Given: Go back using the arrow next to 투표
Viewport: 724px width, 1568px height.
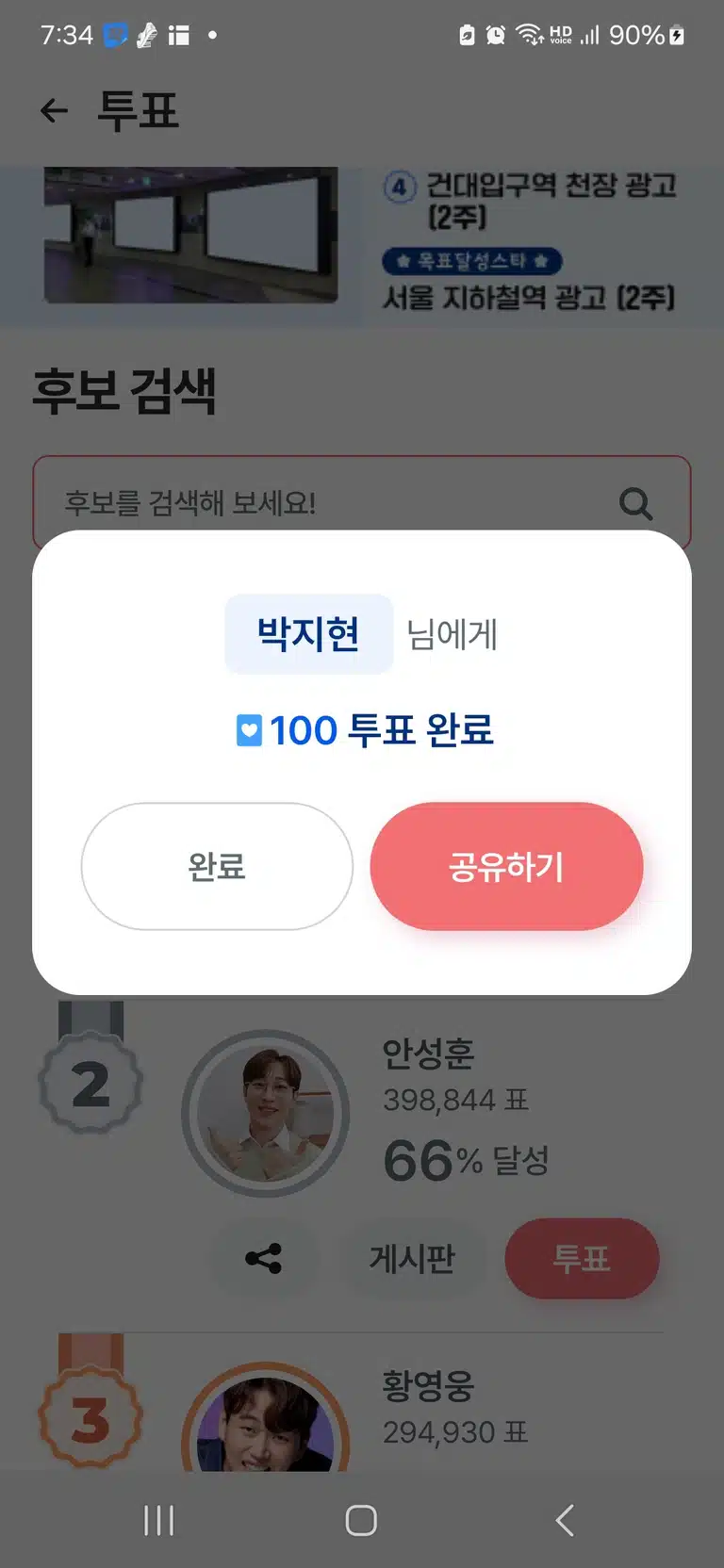Looking at the screenshot, I should (55, 111).
